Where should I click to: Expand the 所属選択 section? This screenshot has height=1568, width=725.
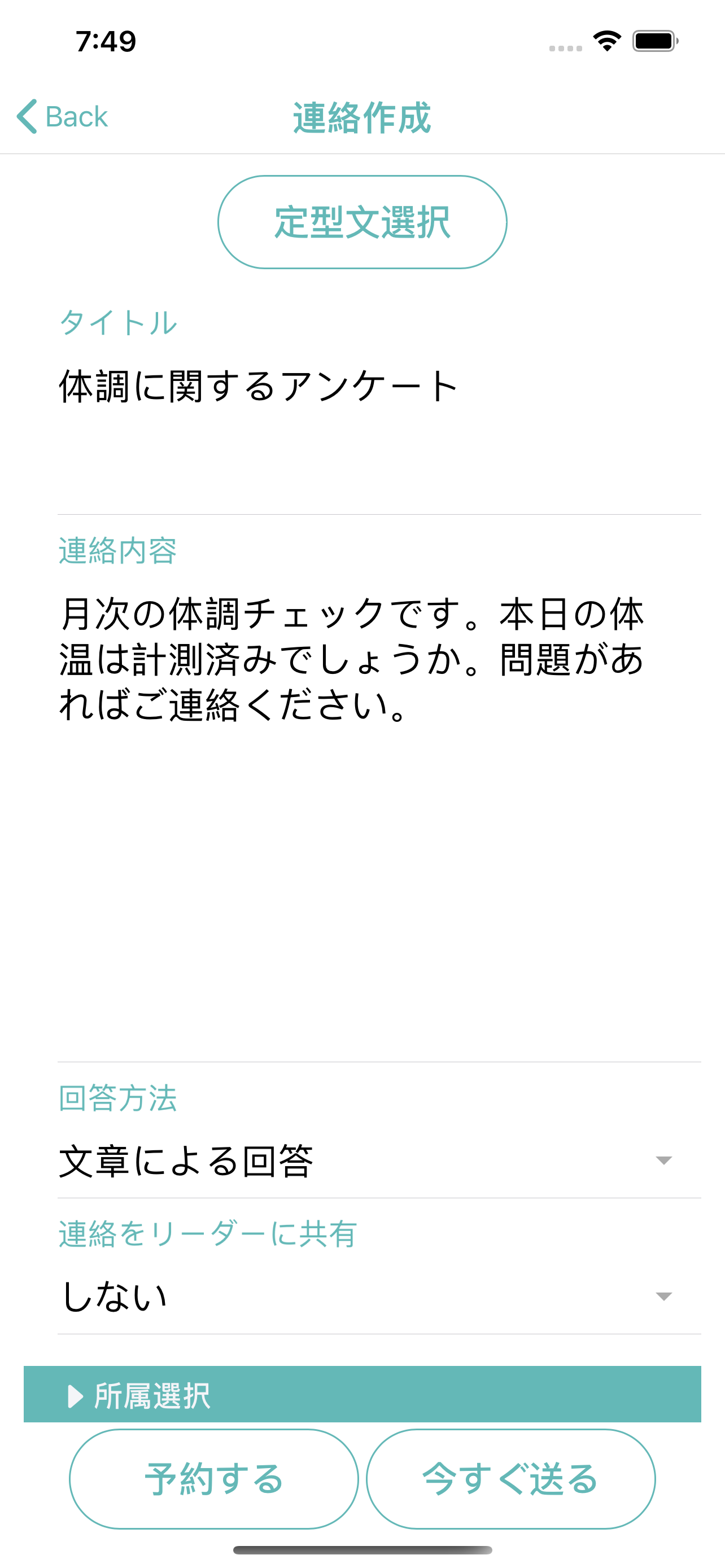tap(362, 1395)
